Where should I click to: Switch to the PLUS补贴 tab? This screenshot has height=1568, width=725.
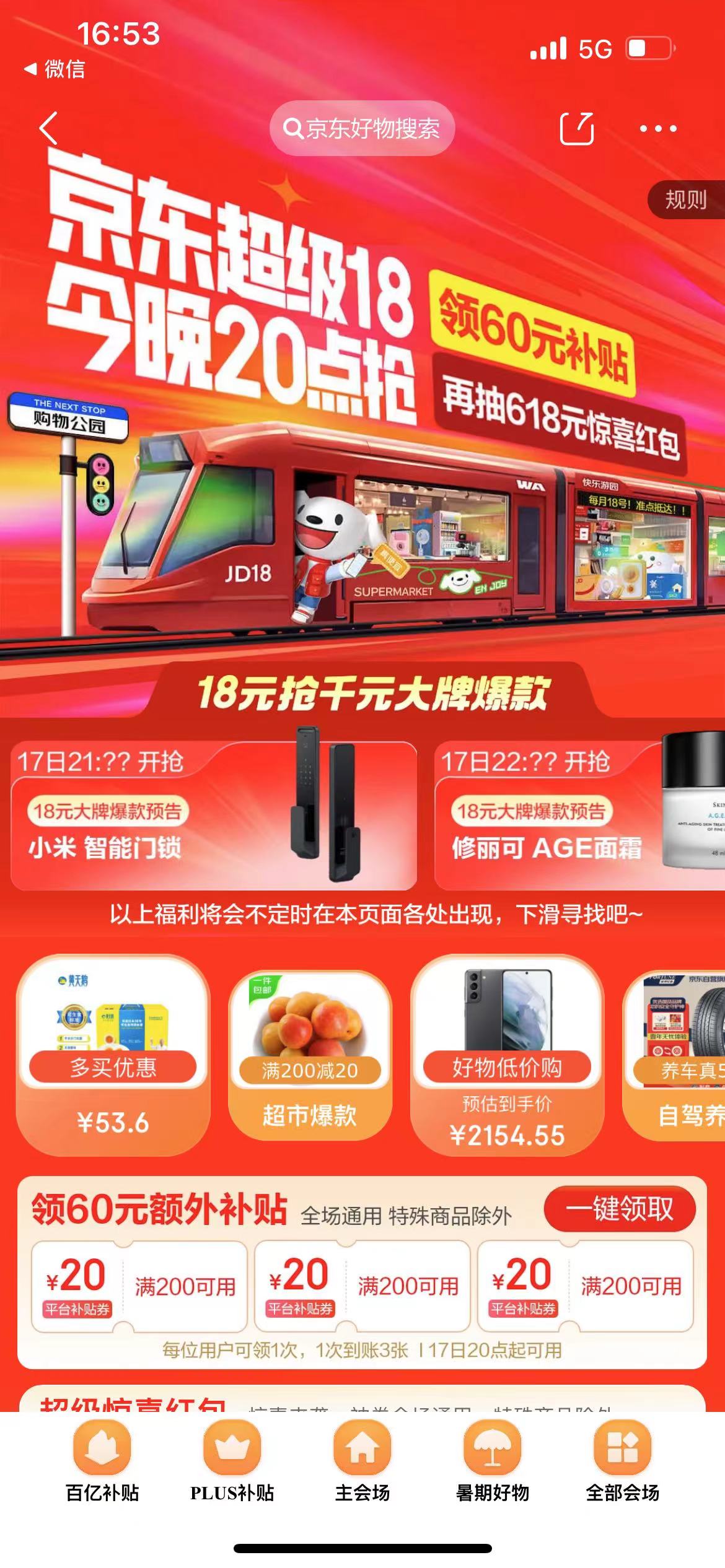[x=232, y=1461]
